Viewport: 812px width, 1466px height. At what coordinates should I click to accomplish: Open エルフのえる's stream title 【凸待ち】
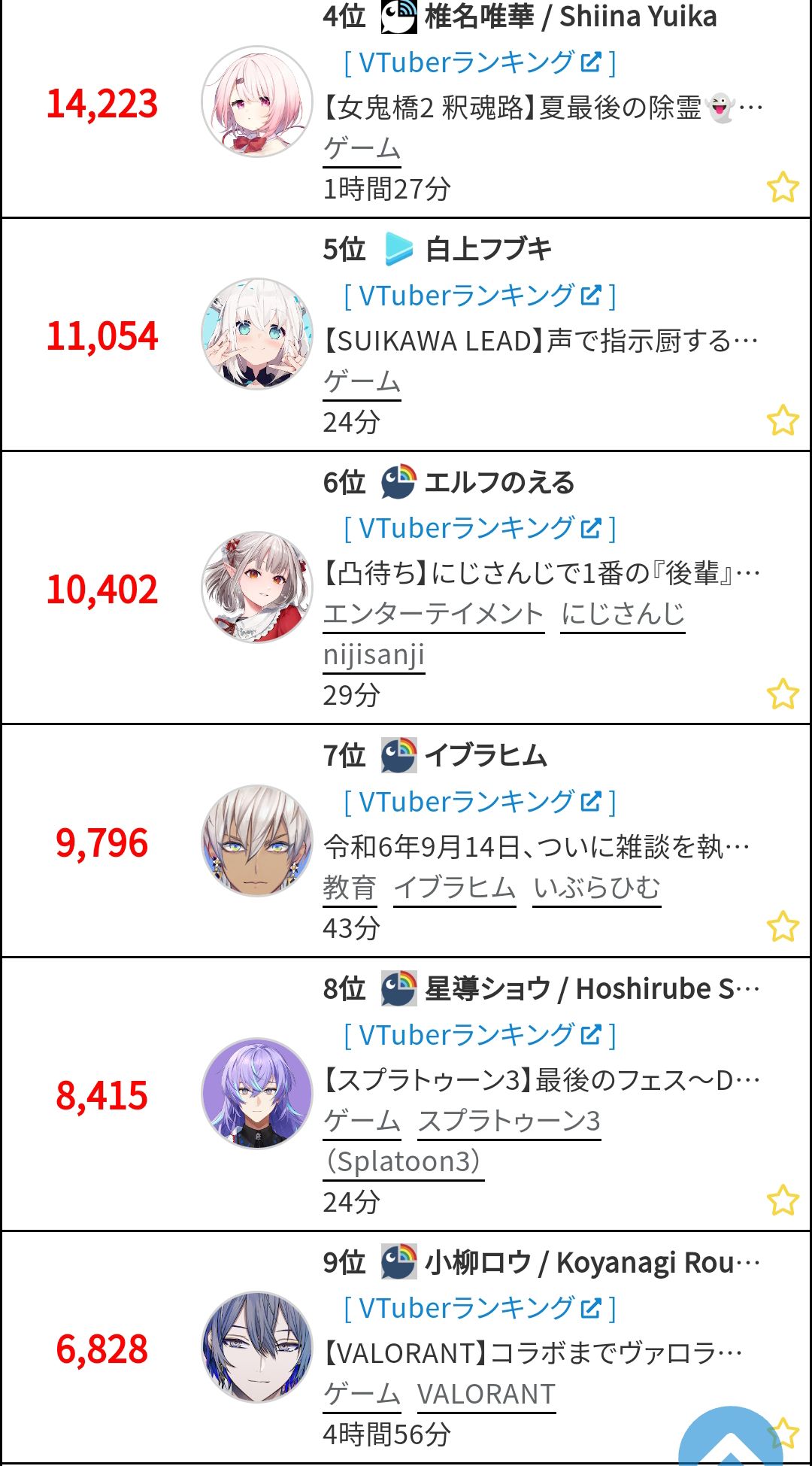pyautogui.click(x=541, y=573)
